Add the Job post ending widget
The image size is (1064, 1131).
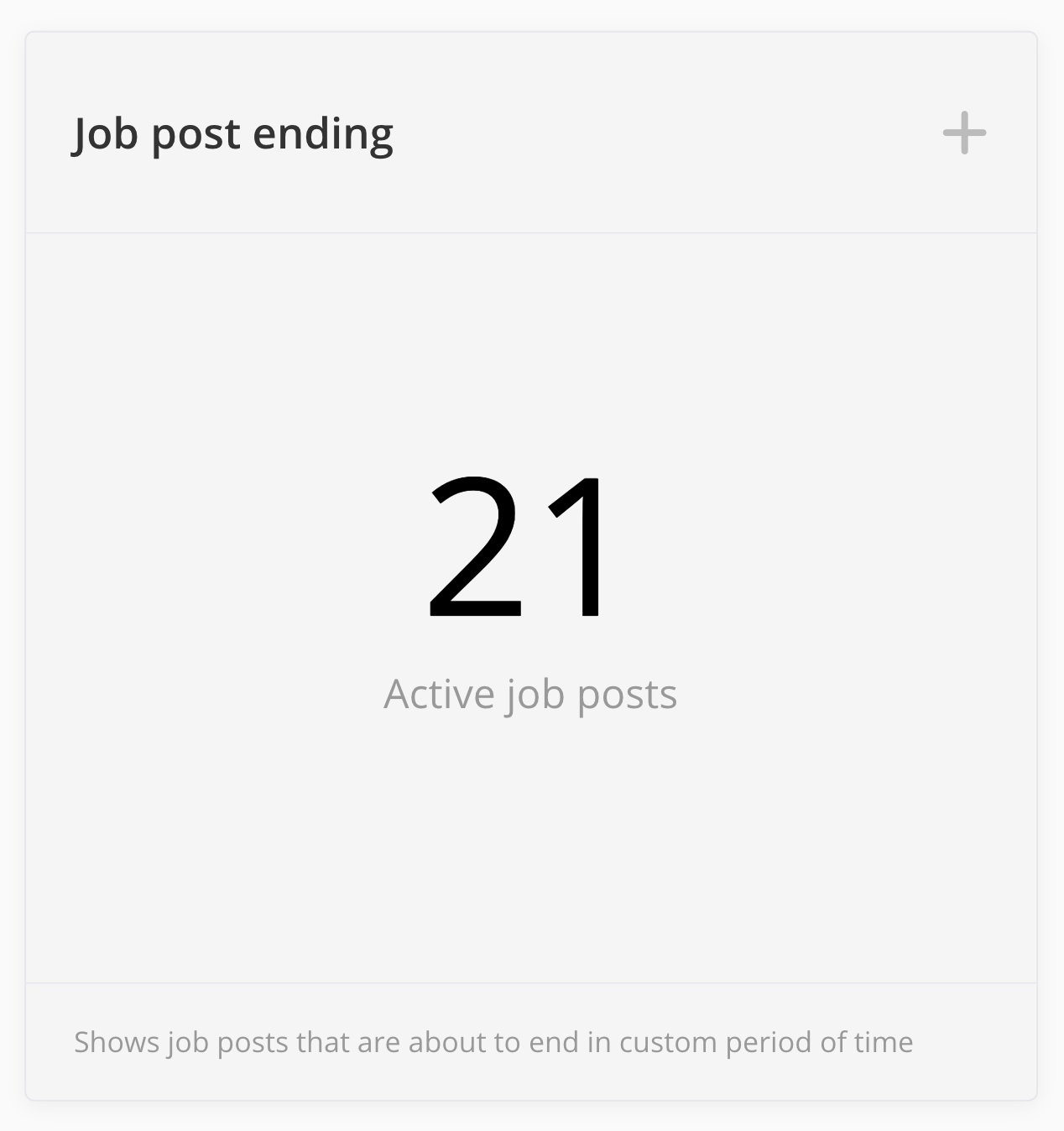[x=964, y=133]
